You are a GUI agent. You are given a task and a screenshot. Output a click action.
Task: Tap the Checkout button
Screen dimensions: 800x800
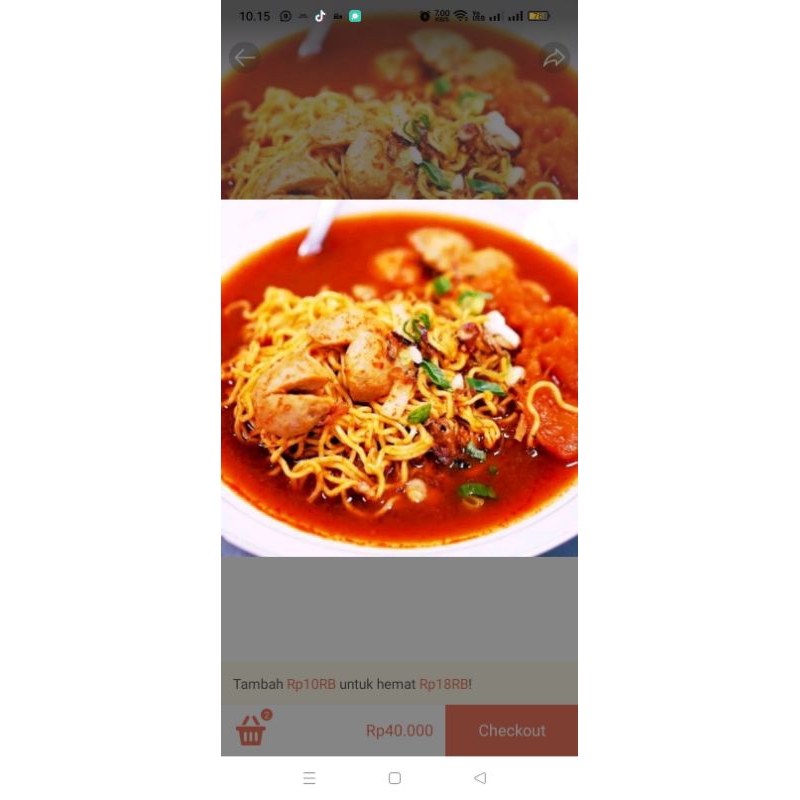click(x=511, y=731)
